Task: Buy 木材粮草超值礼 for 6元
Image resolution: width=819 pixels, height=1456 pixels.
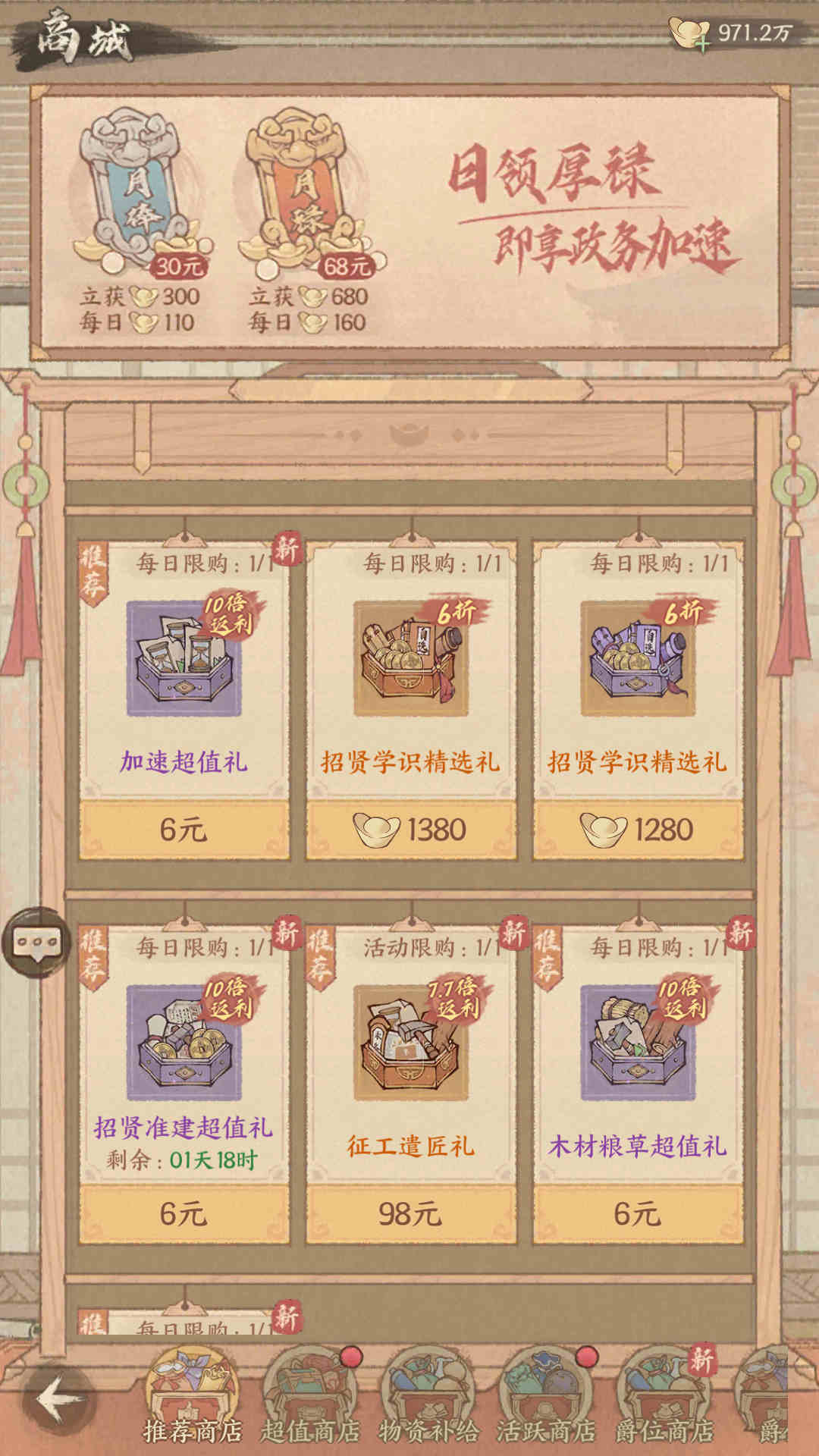Action: (638, 1213)
